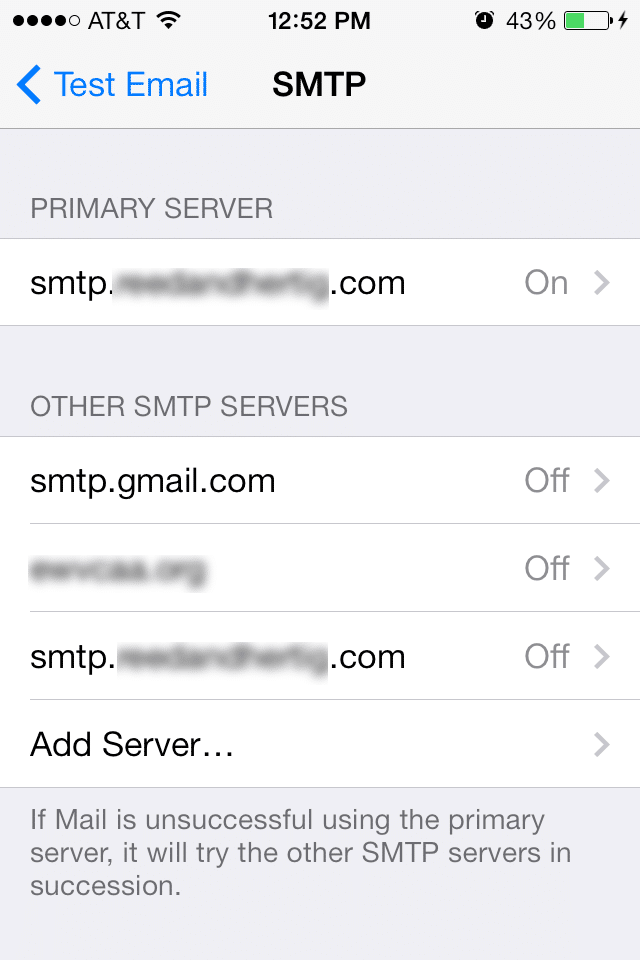Open the smtp.gmail.com server settings
The width and height of the screenshot is (640, 960).
click(x=320, y=481)
